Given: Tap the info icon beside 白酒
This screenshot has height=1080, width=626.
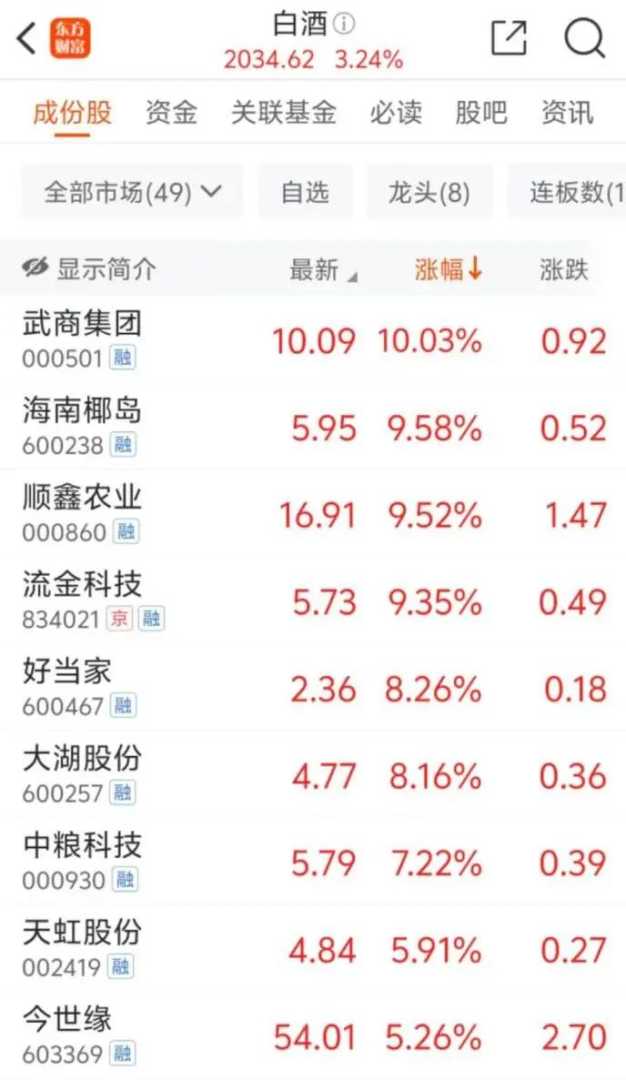Looking at the screenshot, I should (344, 22).
